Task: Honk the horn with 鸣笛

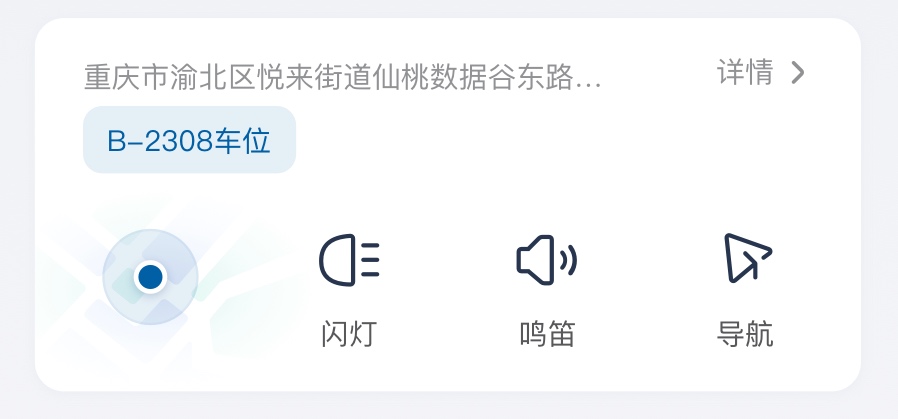Action: click(547, 288)
